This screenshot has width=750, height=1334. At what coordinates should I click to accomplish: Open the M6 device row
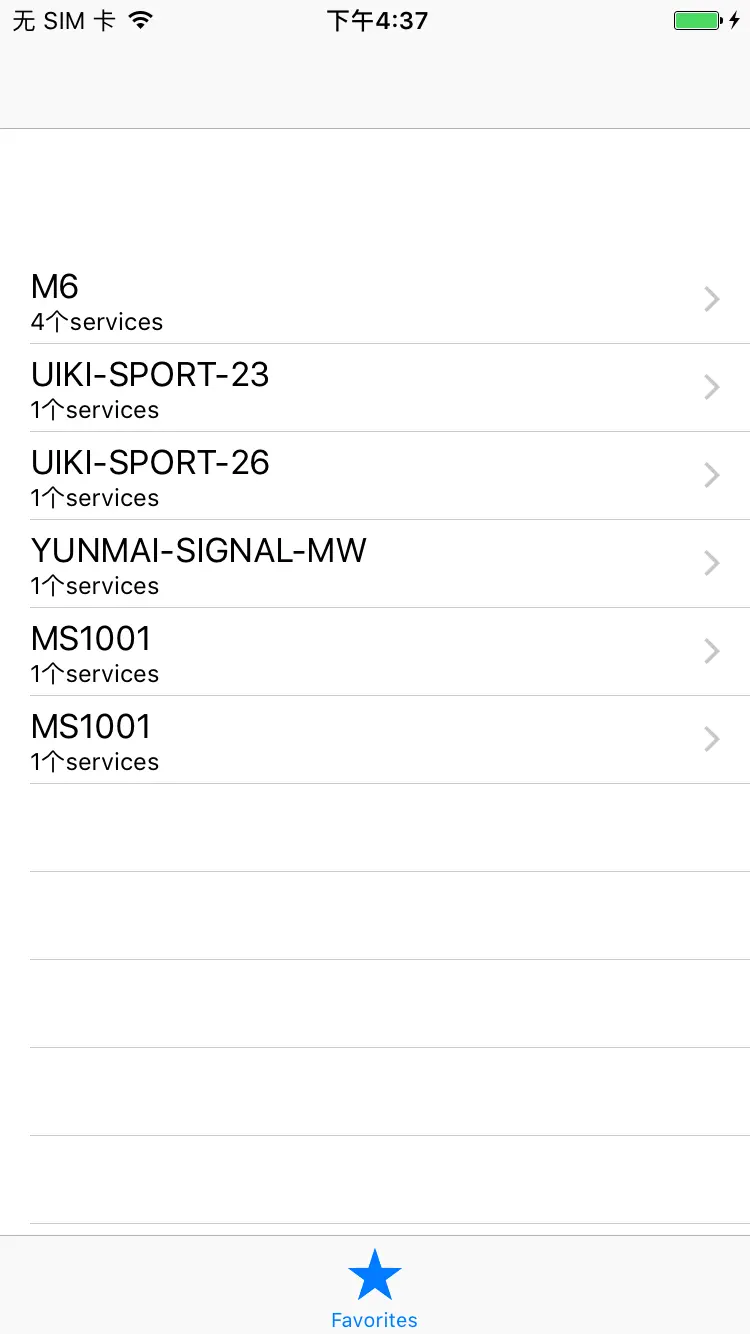[375, 300]
